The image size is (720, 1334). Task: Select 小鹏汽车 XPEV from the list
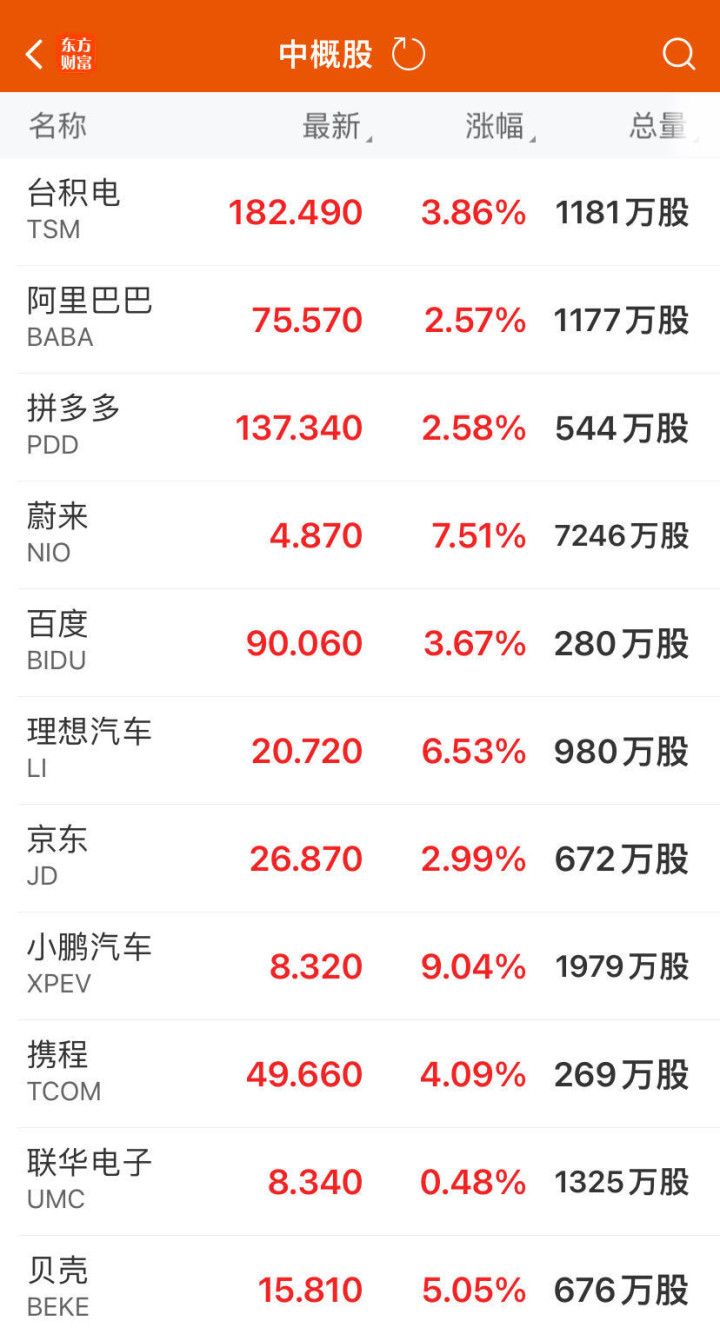[360, 966]
